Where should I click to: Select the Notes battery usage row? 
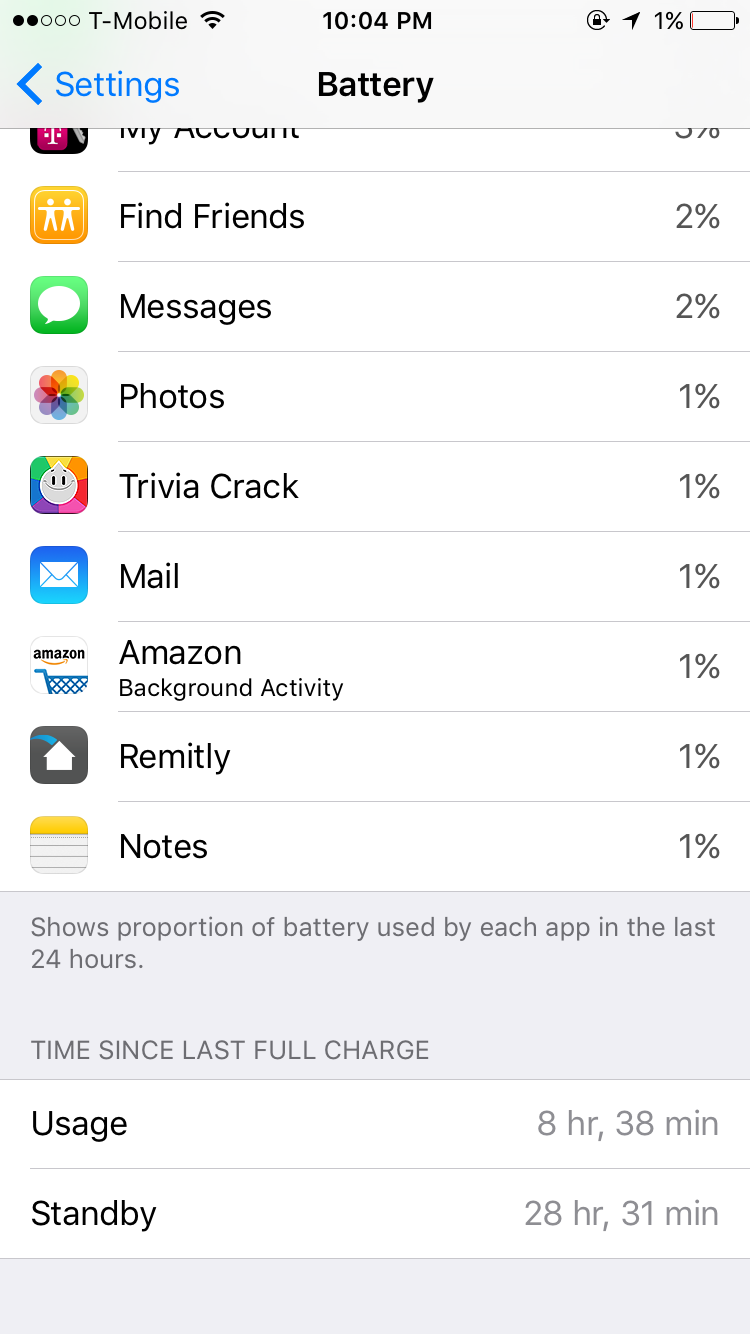pos(375,847)
